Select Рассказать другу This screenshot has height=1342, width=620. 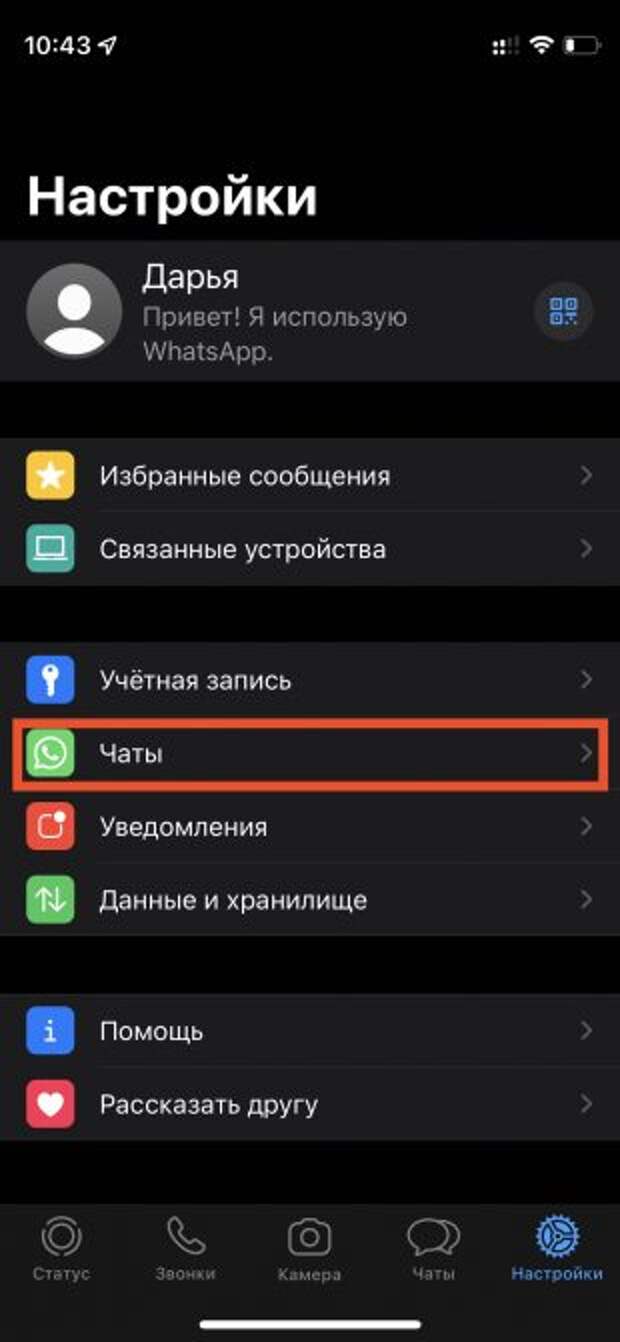(310, 1104)
